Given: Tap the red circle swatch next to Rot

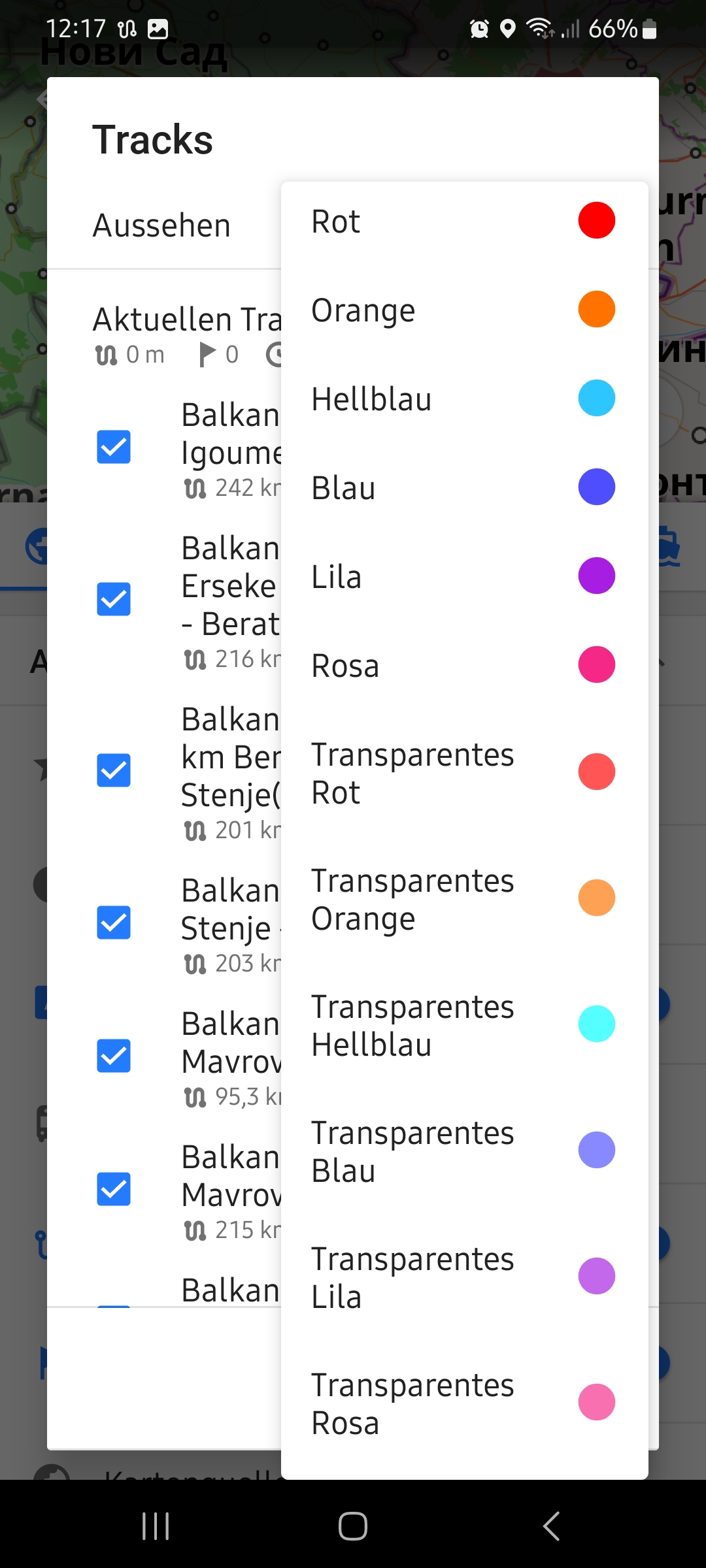Looking at the screenshot, I should point(596,220).
